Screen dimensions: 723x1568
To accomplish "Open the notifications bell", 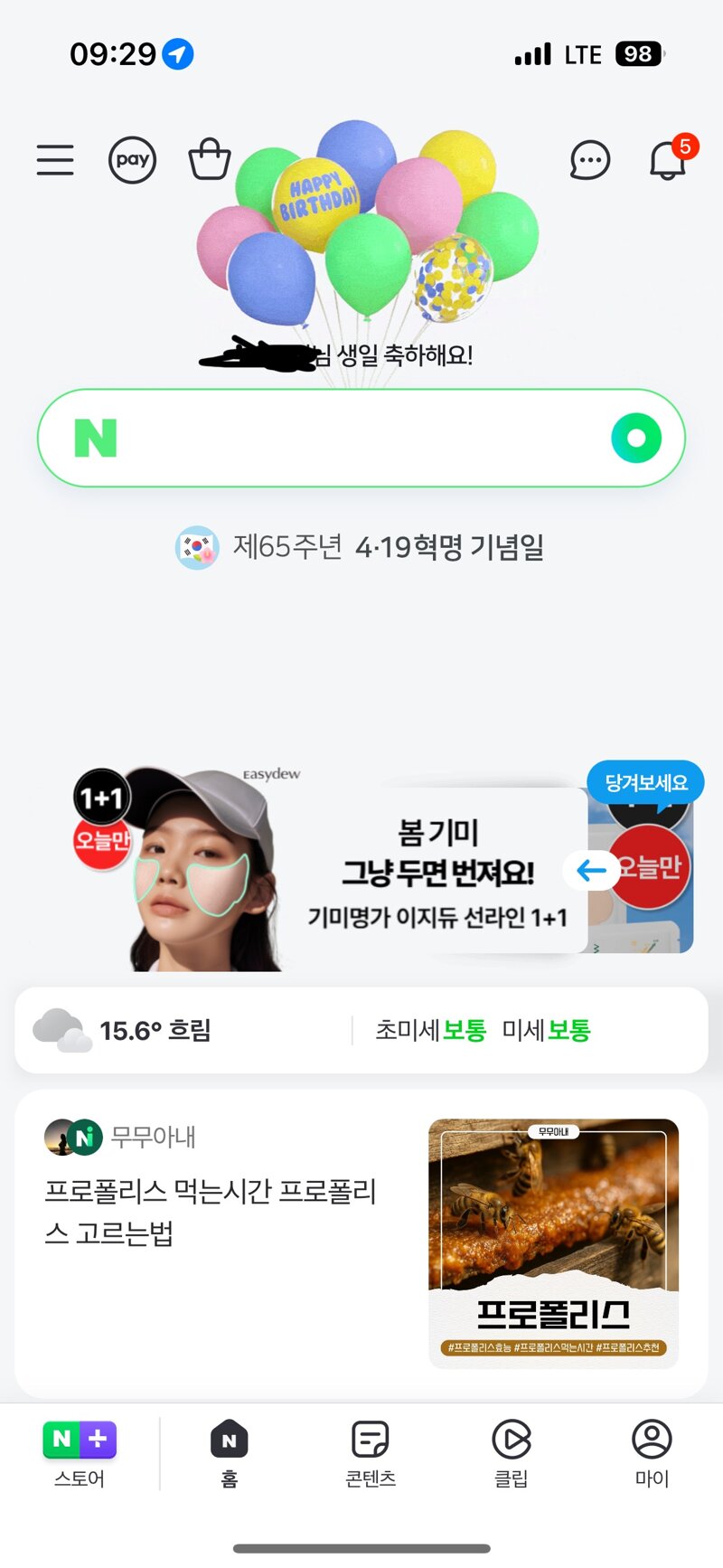I will [669, 160].
